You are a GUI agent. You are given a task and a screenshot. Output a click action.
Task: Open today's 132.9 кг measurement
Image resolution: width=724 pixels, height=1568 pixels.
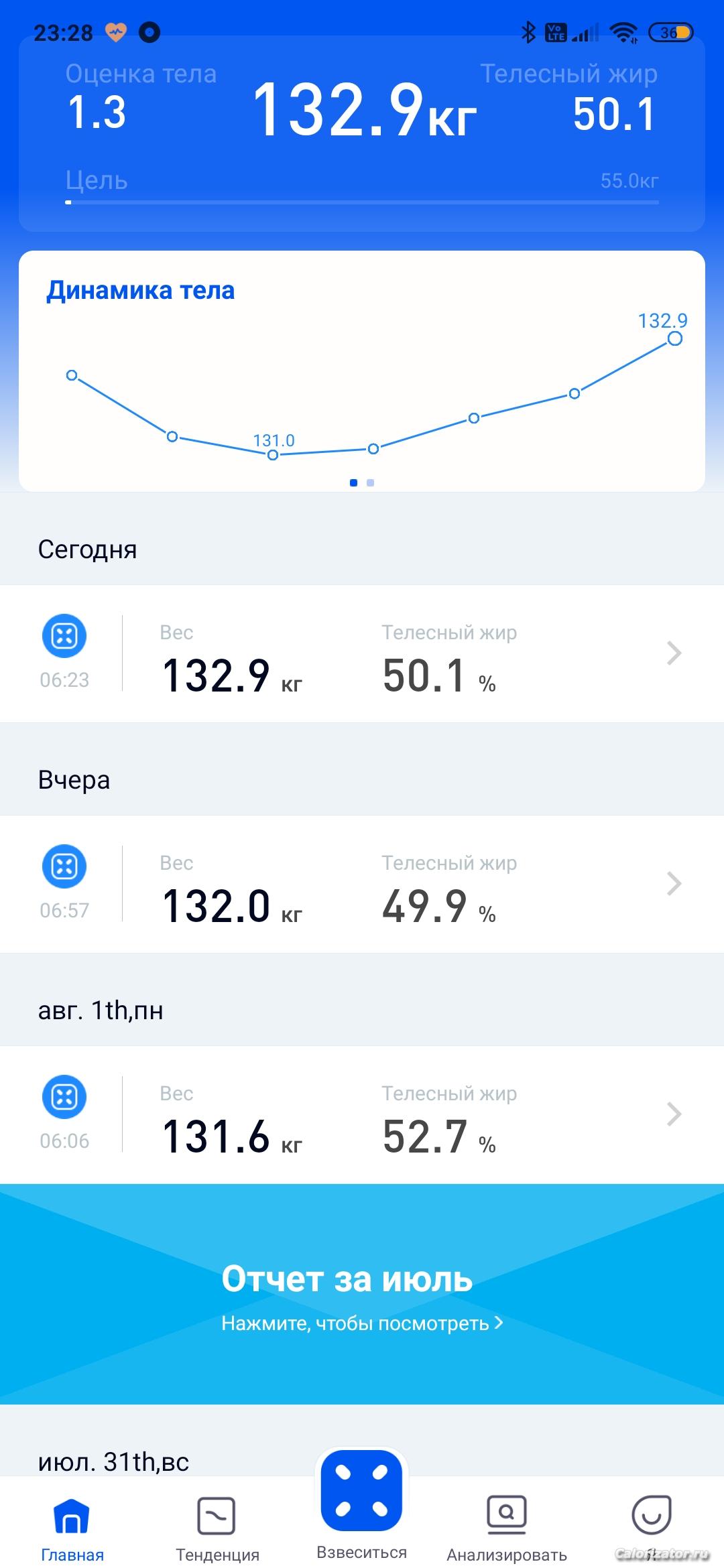point(362,653)
